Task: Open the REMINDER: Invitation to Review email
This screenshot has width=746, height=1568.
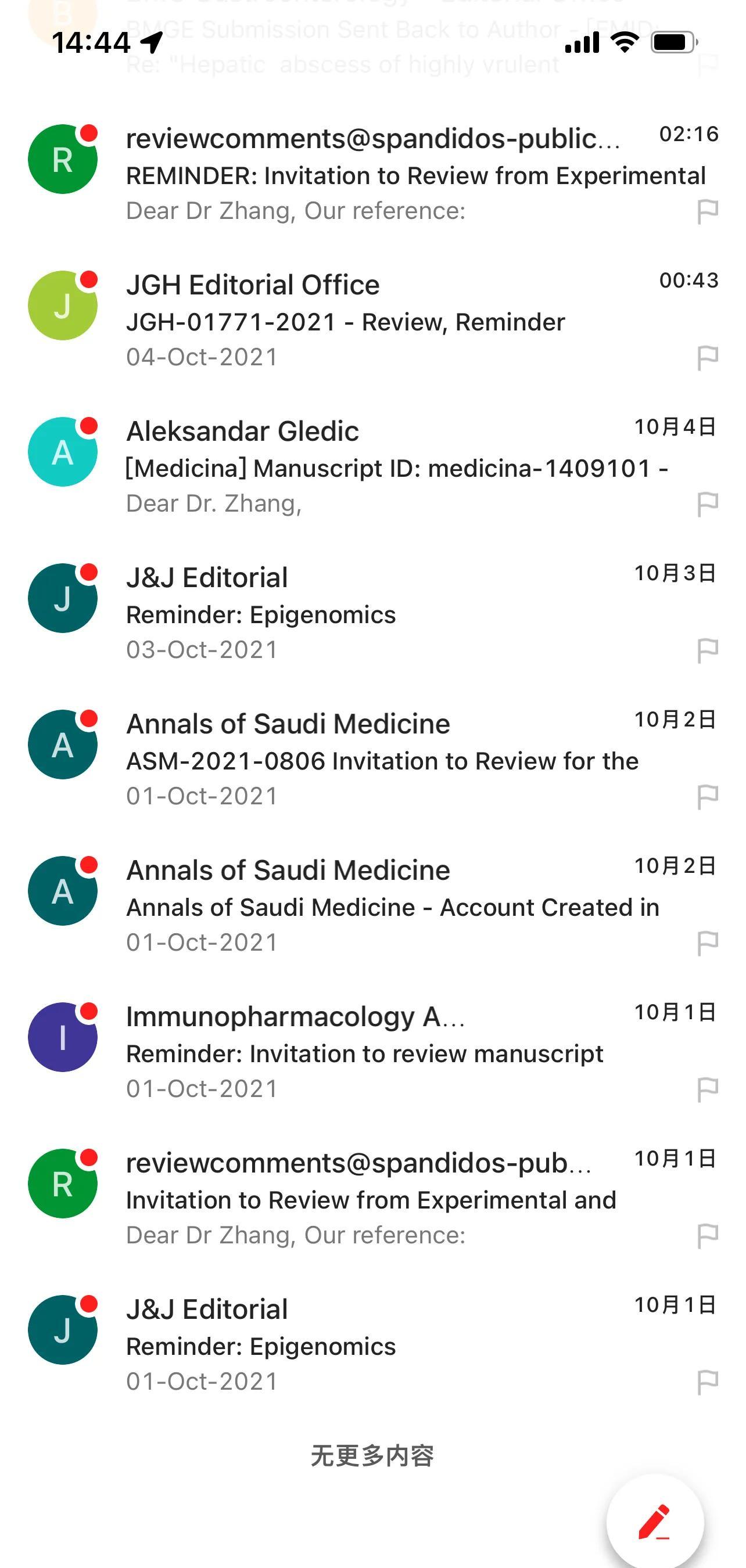Action: coord(372,174)
